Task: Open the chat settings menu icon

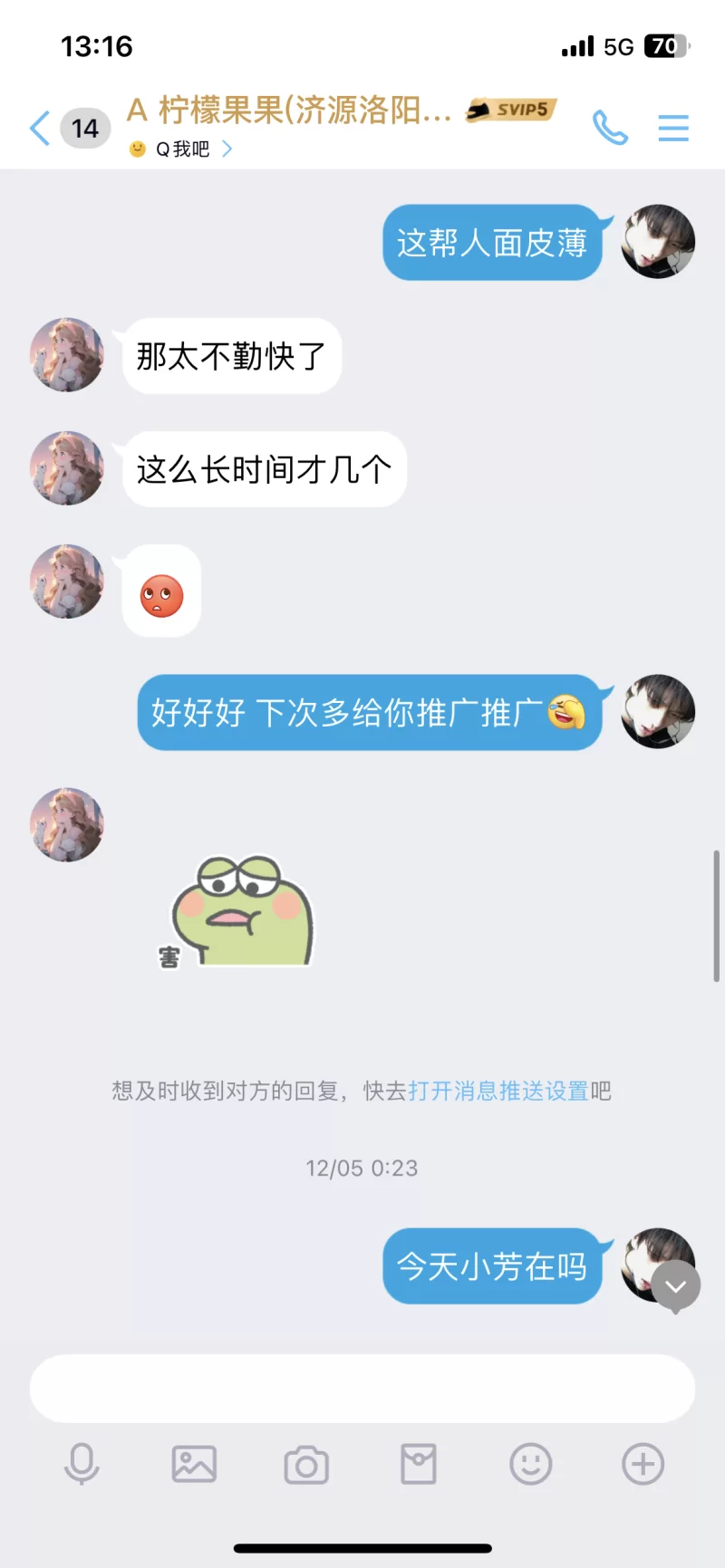Action: click(673, 128)
